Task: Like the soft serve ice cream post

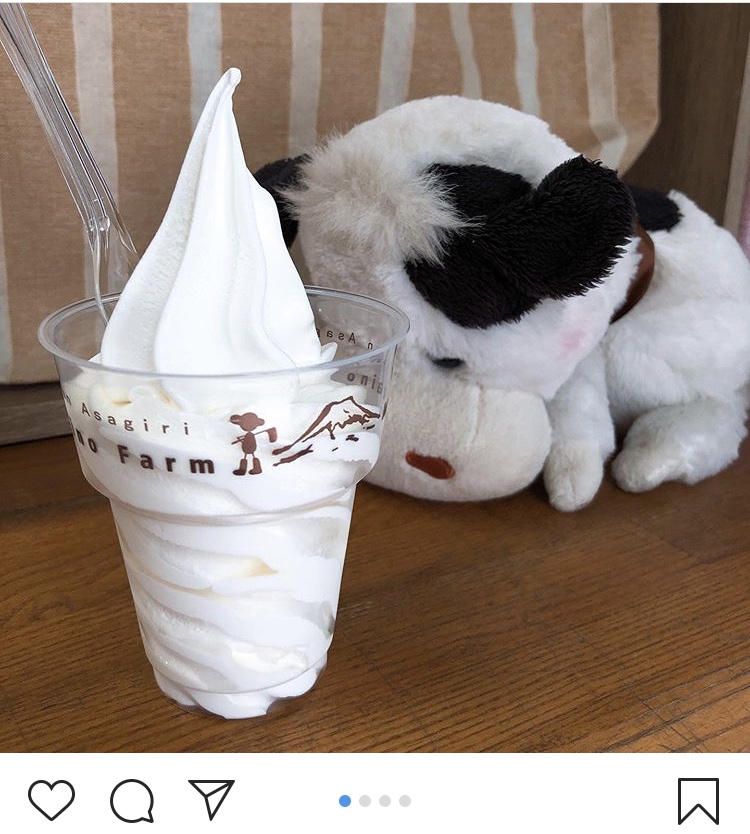Action: tap(51, 800)
